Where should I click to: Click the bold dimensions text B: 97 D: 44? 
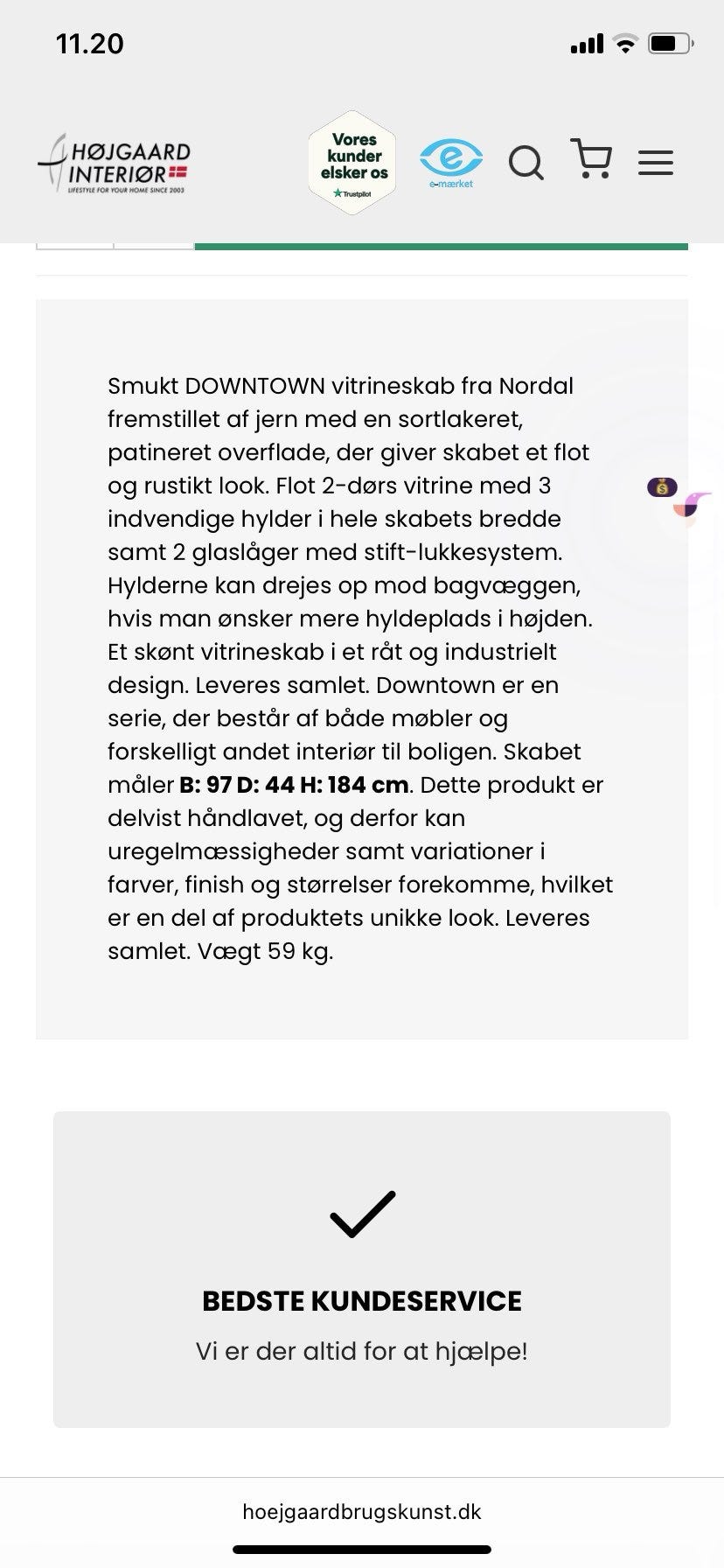point(254,786)
